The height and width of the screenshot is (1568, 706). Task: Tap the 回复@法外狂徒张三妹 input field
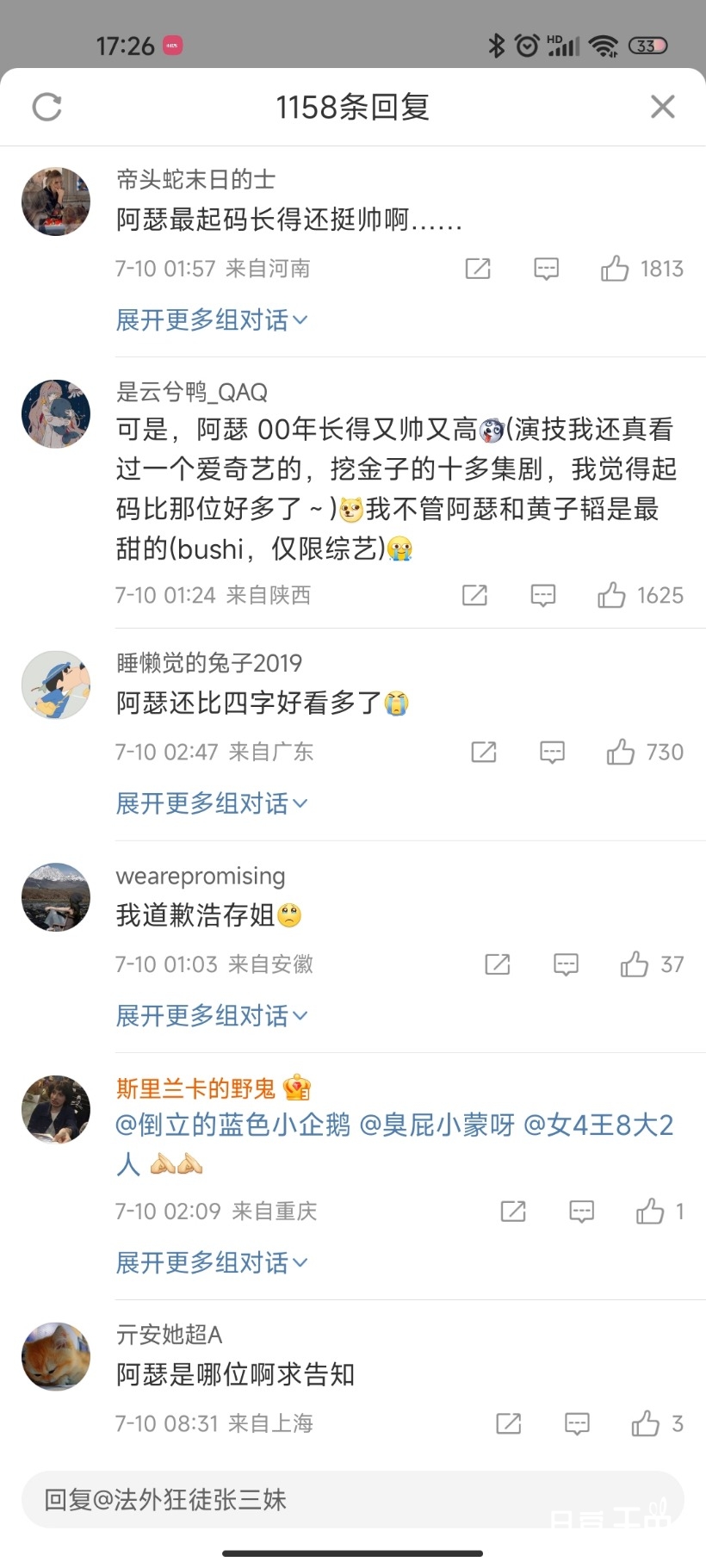click(258, 1500)
